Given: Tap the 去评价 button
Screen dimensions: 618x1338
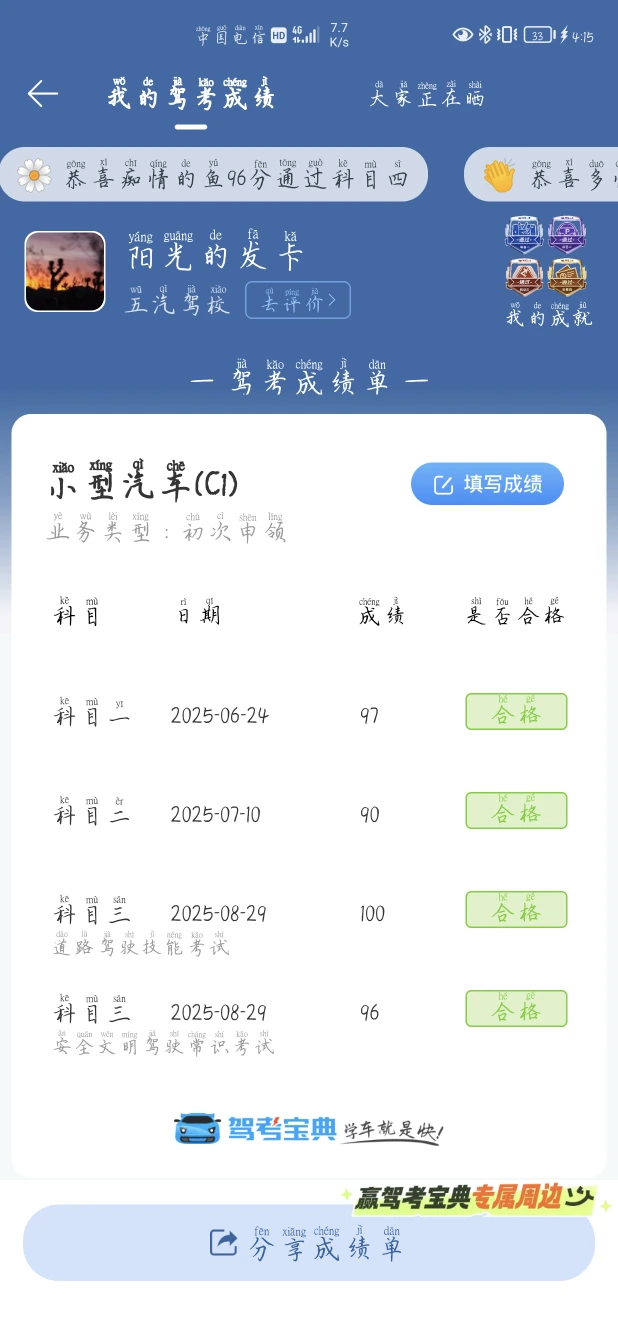Looking at the screenshot, I should 298,300.
